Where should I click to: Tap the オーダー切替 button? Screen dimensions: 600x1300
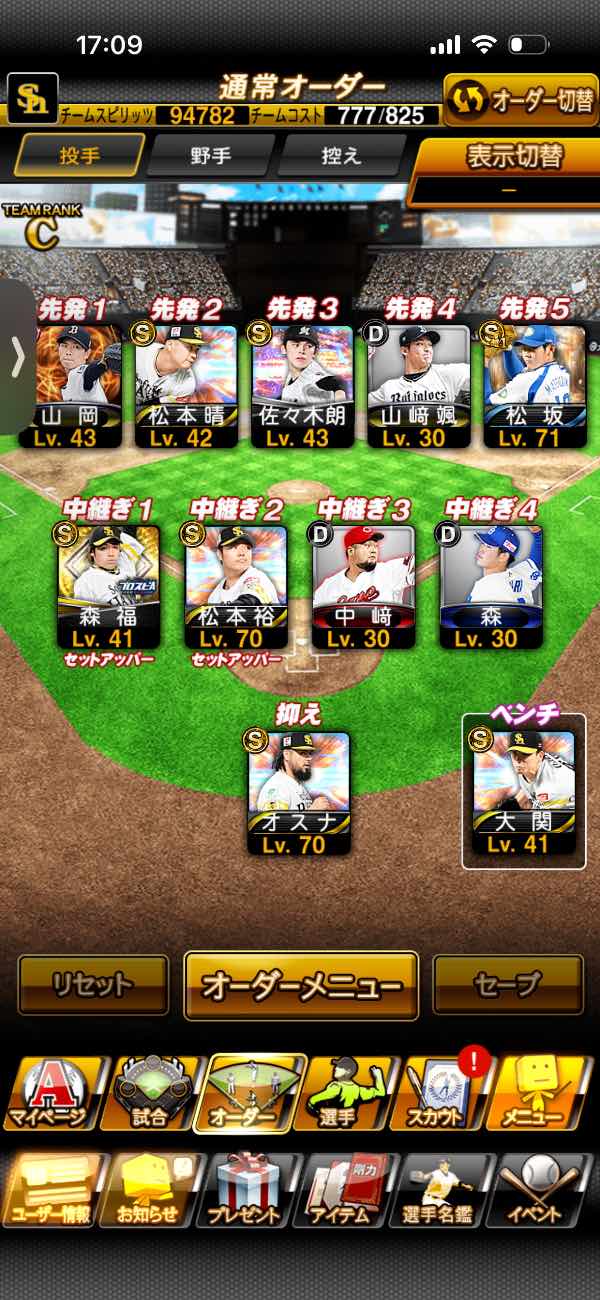tap(521, 100)
